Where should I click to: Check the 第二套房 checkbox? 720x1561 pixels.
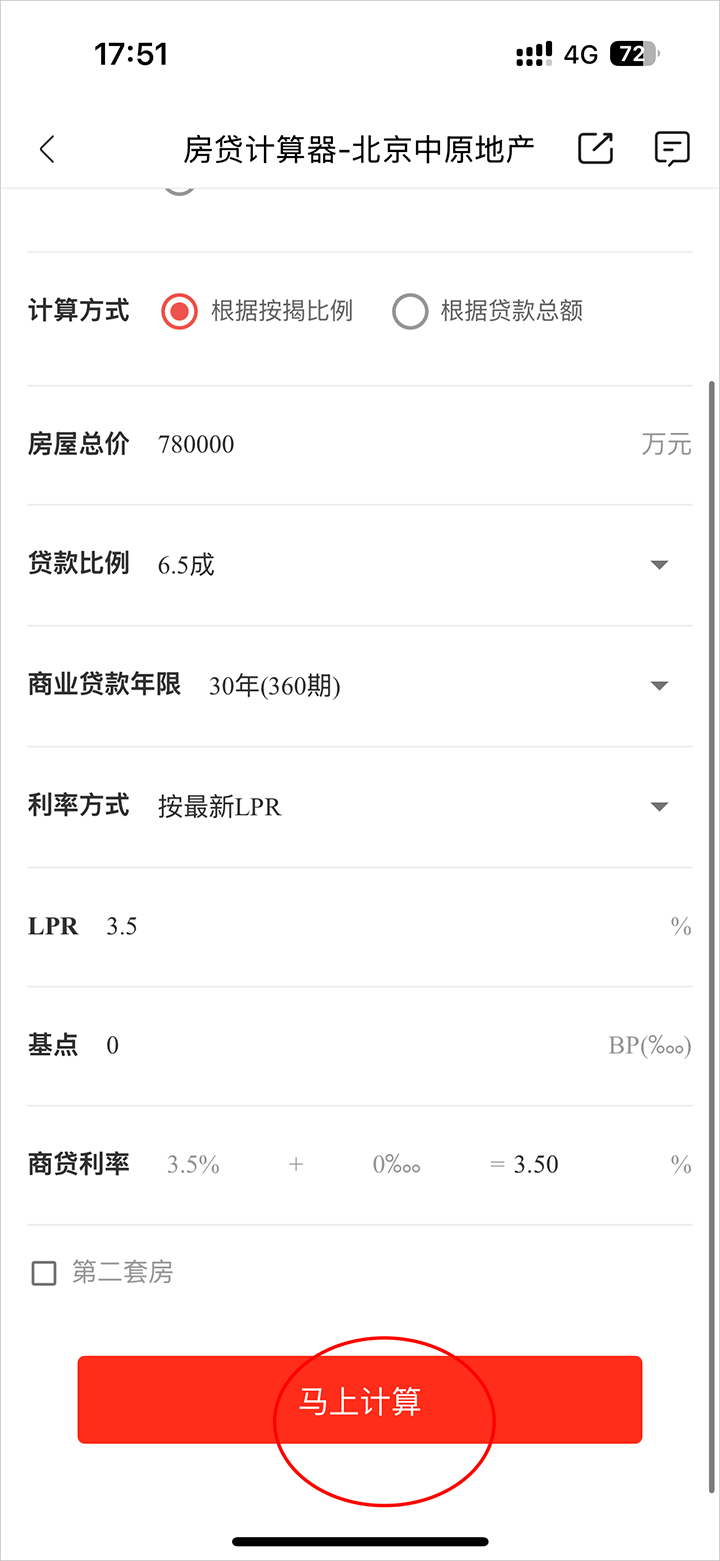(44, 1273)
